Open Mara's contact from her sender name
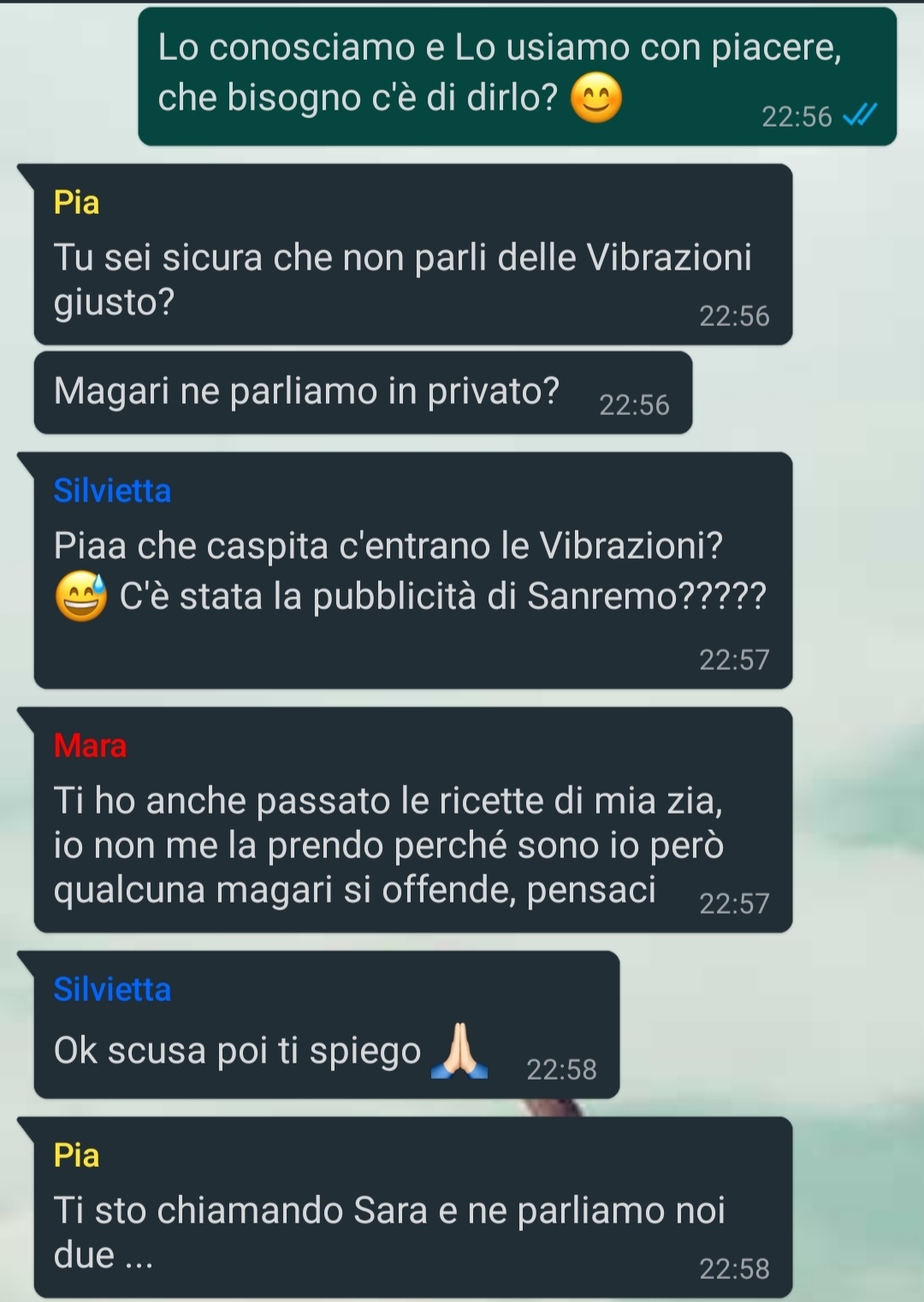 pos(90,746)
